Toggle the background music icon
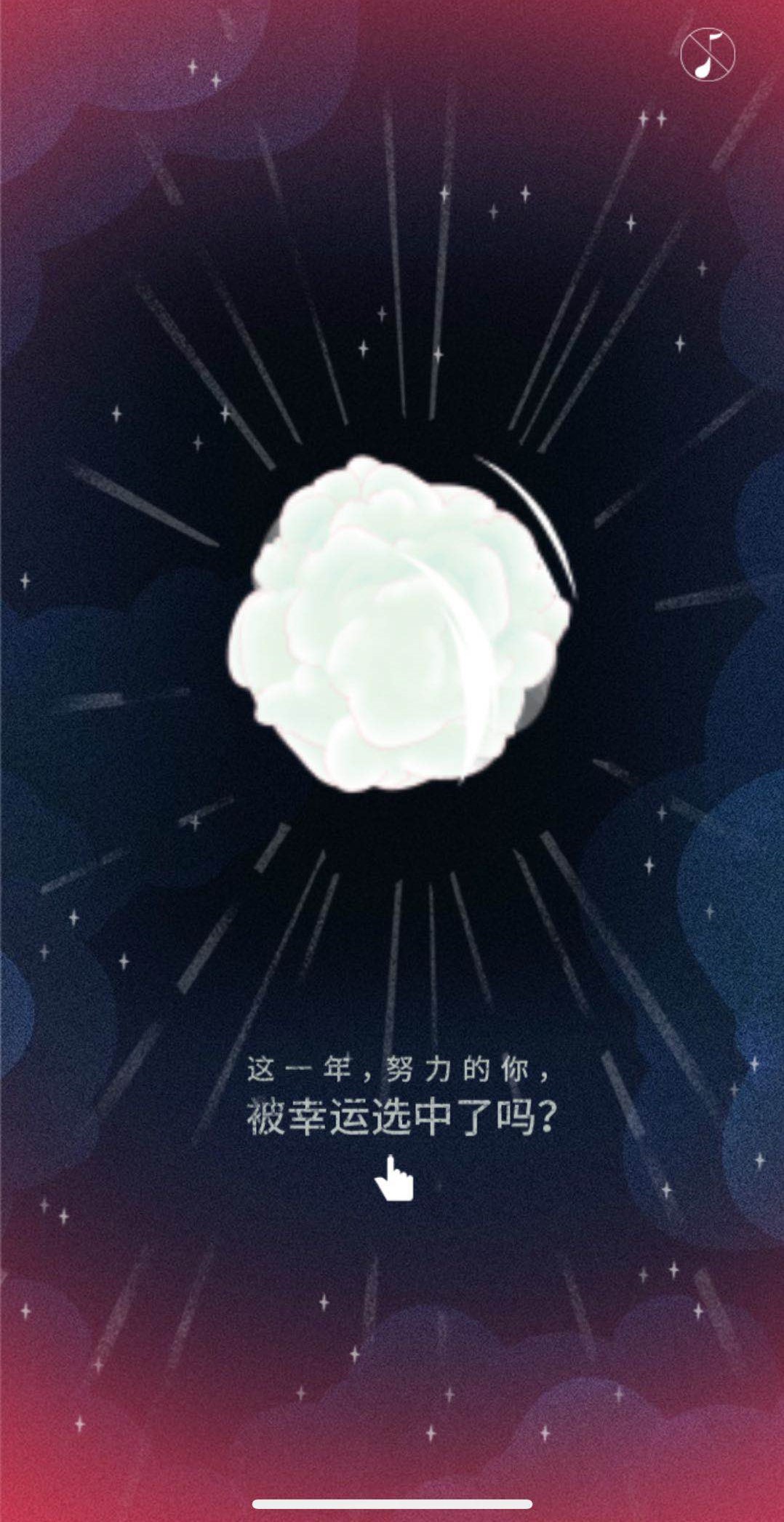The width and height of the screenshot is (784, 1522). click(707, 55)
